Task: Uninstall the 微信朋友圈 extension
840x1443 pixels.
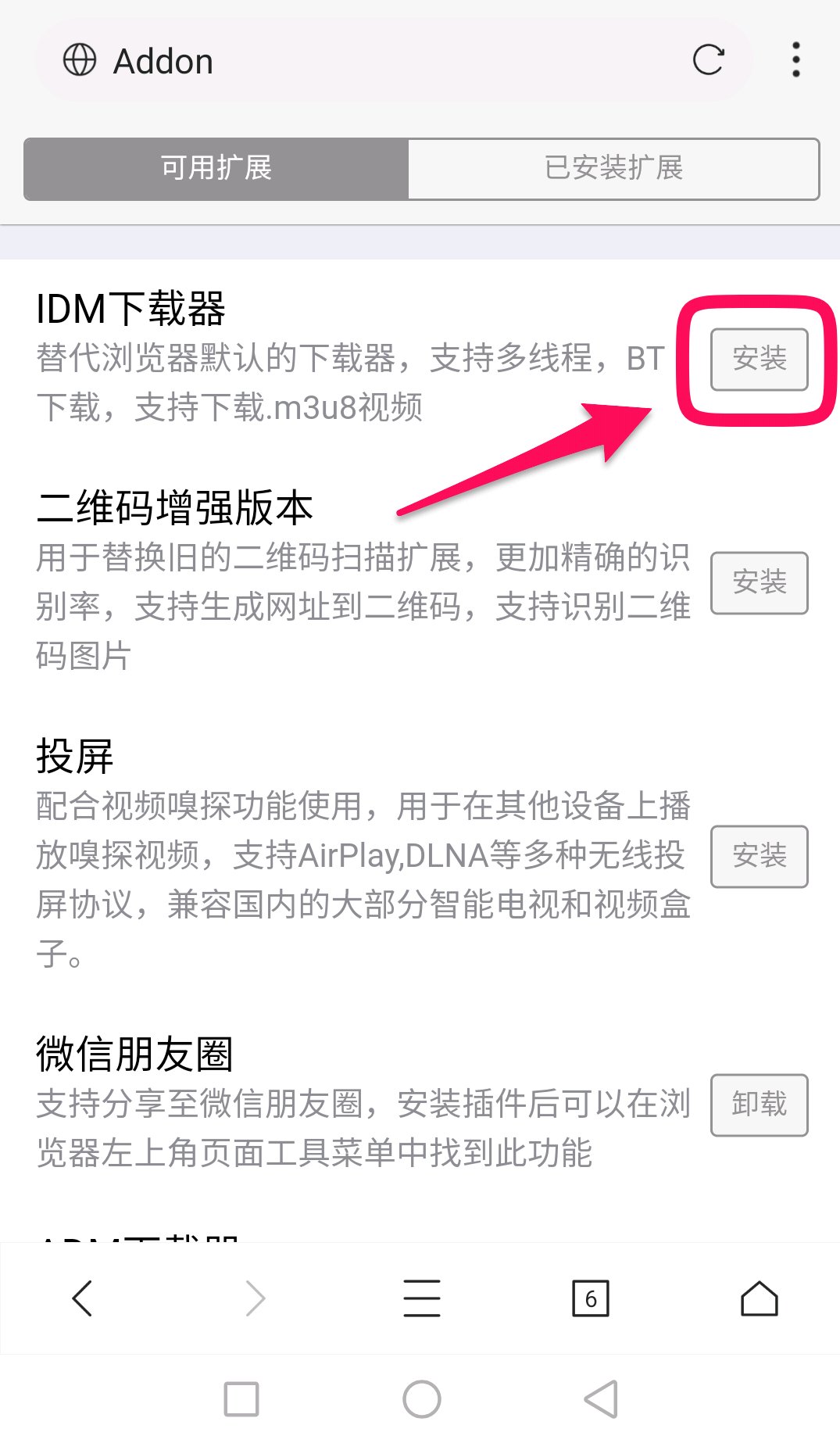Action: click(759, 1105)
